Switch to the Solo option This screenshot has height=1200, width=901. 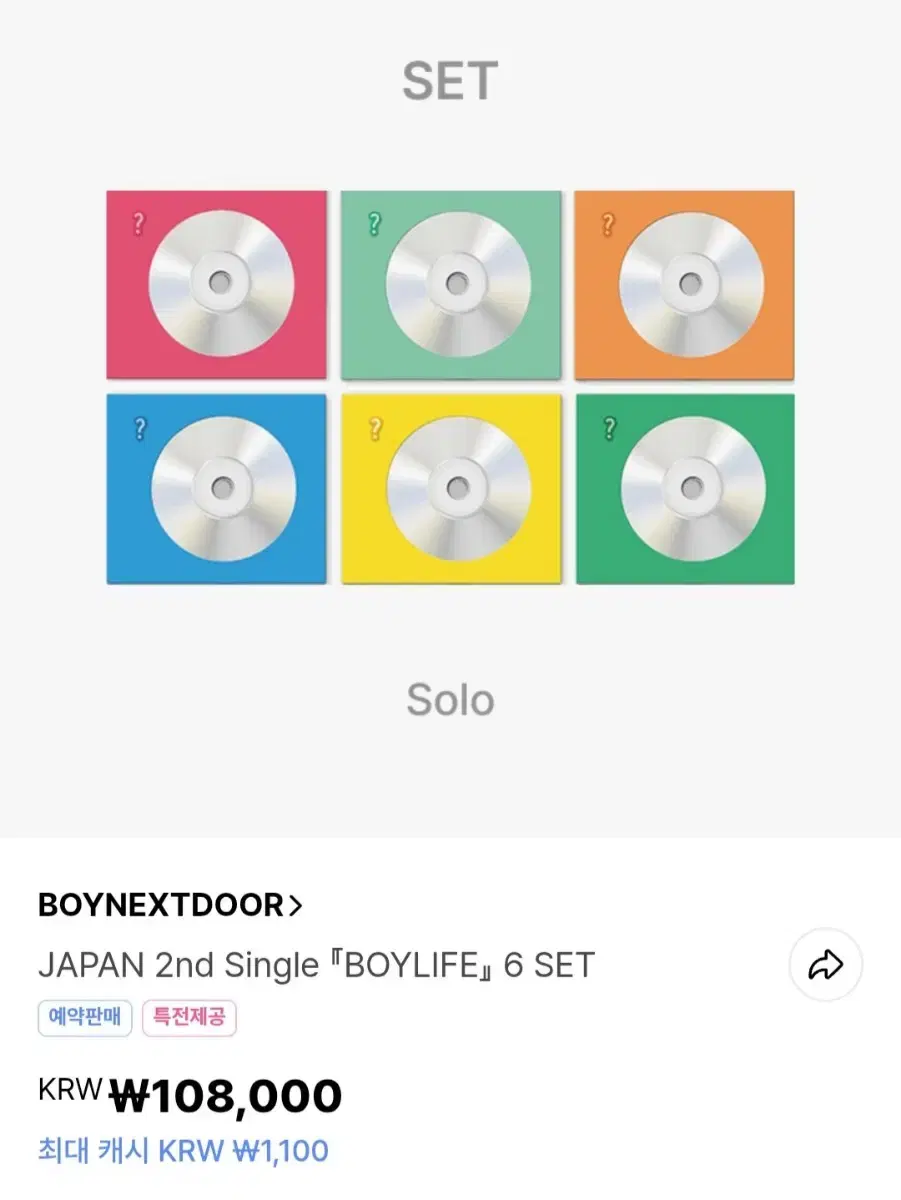[450, 700]
